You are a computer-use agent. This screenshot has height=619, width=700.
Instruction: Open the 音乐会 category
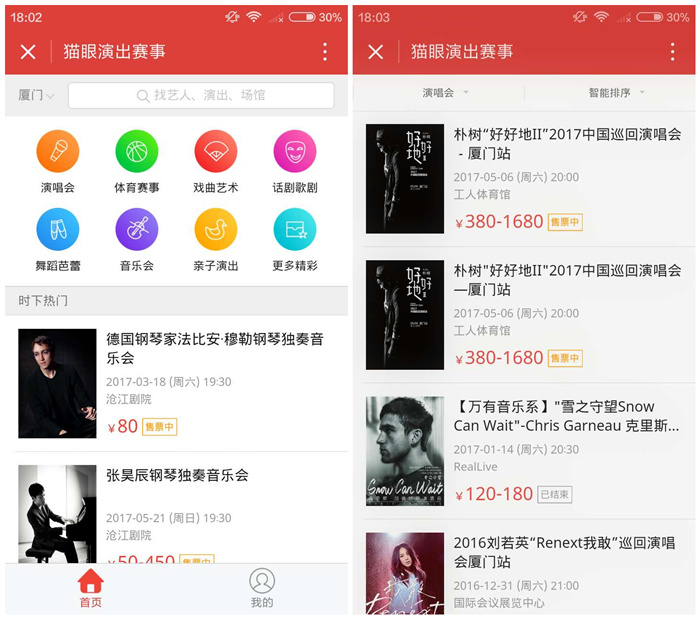coord(136,230)
